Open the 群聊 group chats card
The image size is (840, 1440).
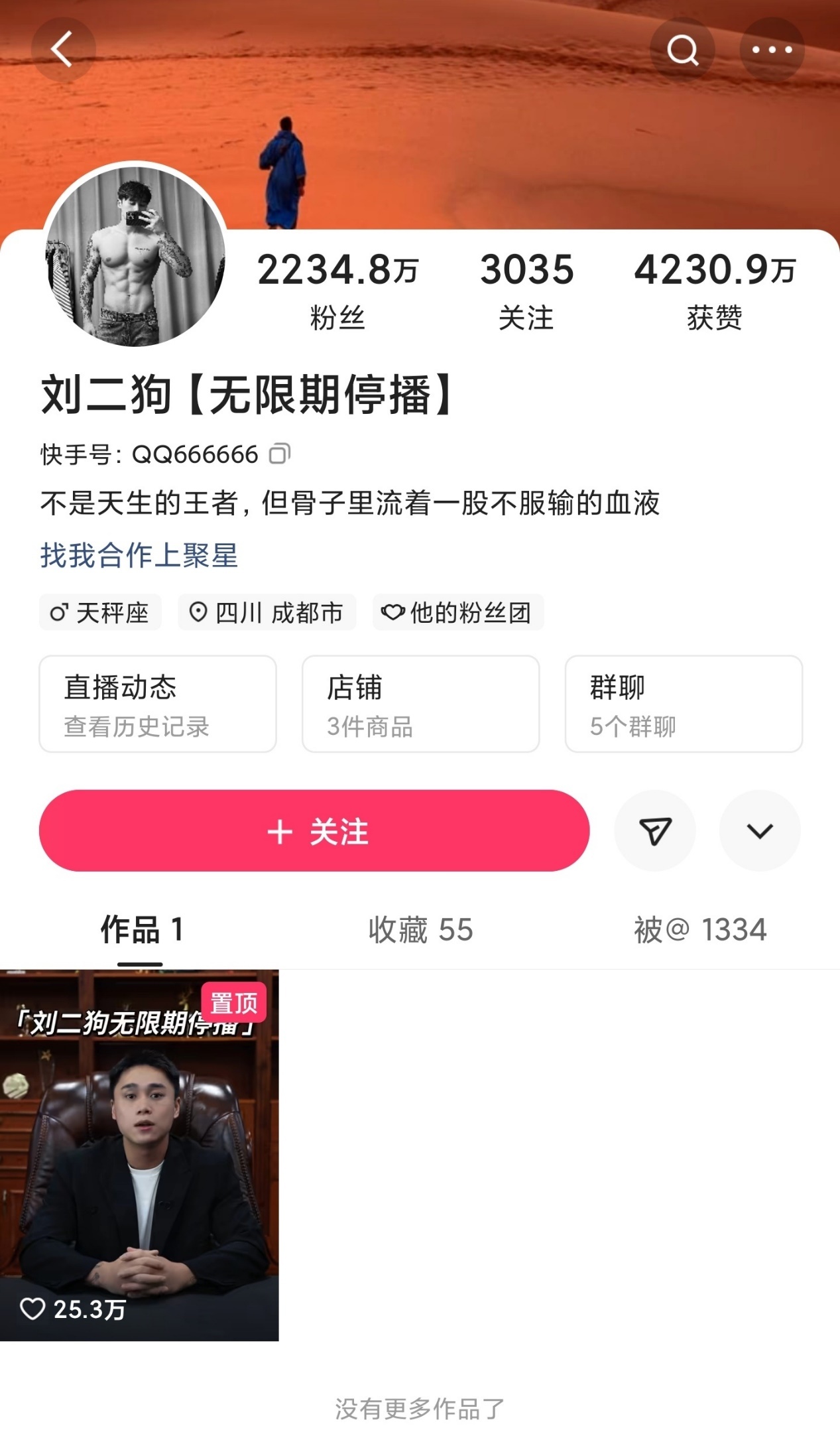coord(684,704)
